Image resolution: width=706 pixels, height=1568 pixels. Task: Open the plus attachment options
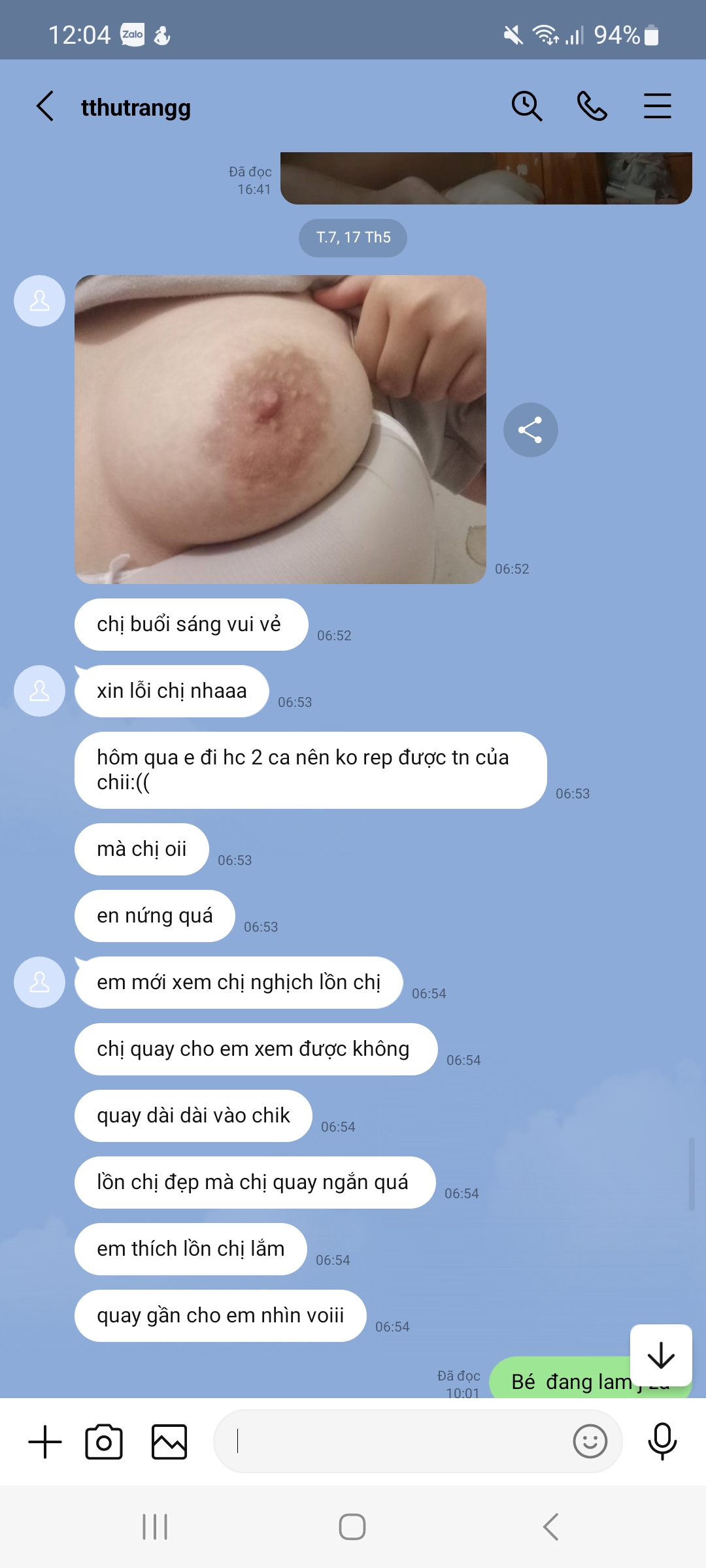pos(45,1442)
